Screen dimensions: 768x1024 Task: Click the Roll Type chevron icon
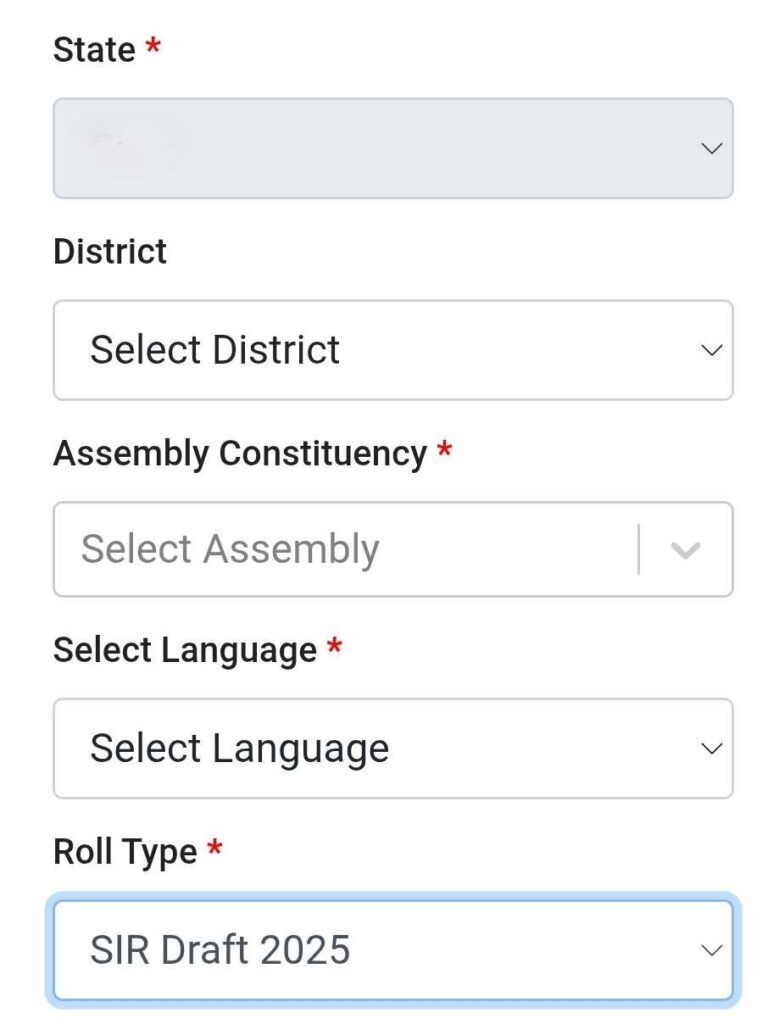pos(710,949)
